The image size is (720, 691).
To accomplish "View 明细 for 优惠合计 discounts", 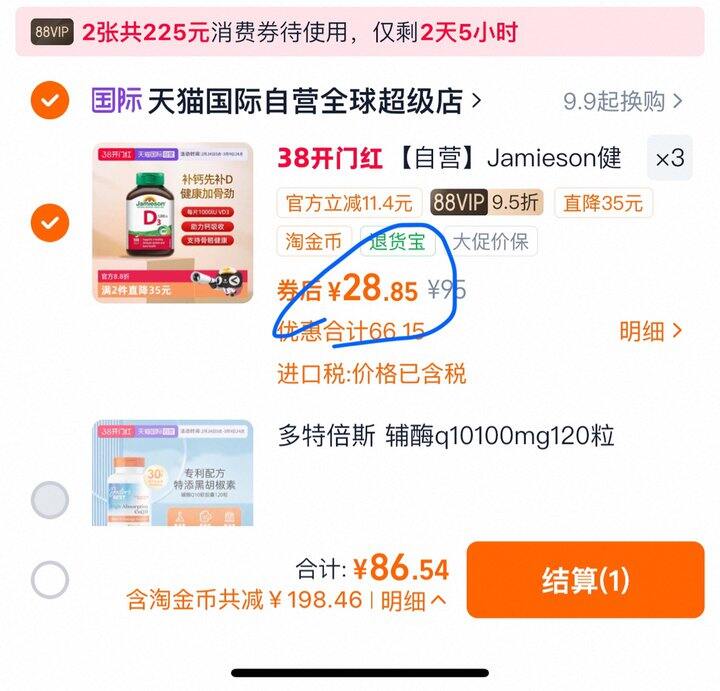I will click(x=650, y=331).
